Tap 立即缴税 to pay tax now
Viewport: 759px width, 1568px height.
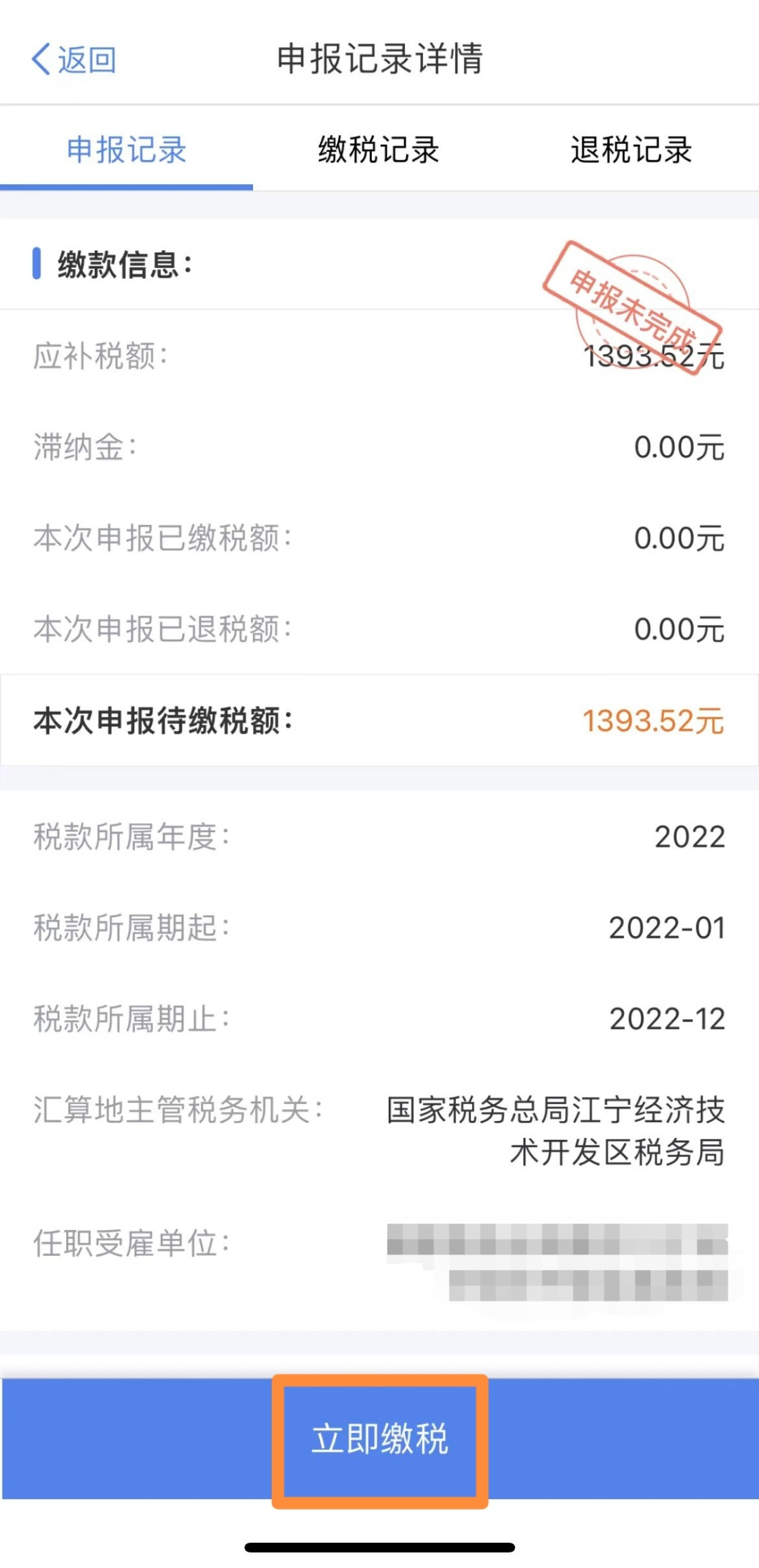(379, 1439)
